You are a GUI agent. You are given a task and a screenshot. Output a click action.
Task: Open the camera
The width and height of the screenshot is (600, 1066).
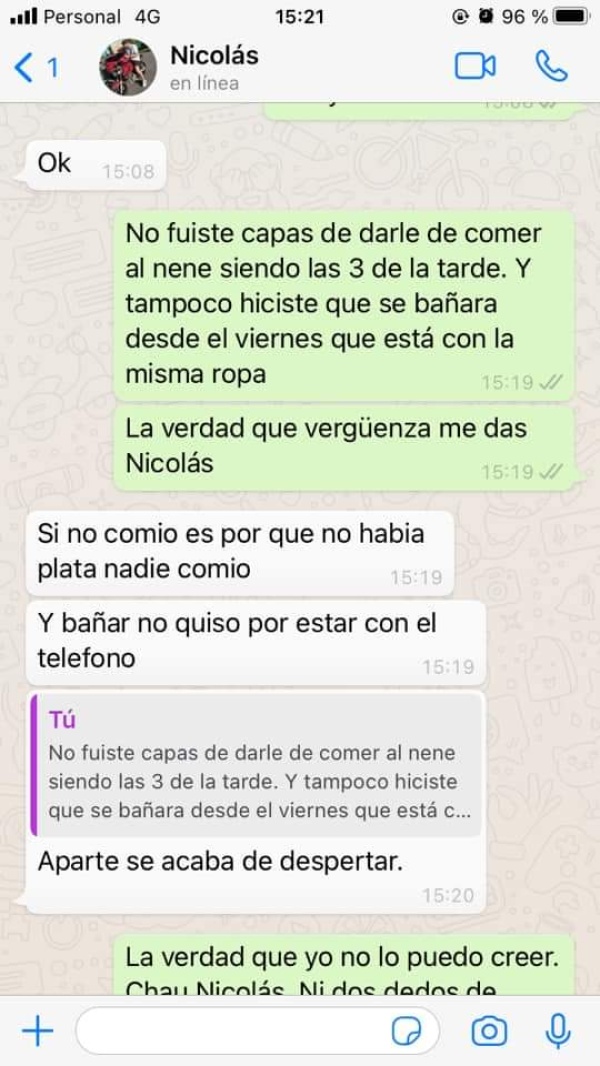coord(489,1031)
